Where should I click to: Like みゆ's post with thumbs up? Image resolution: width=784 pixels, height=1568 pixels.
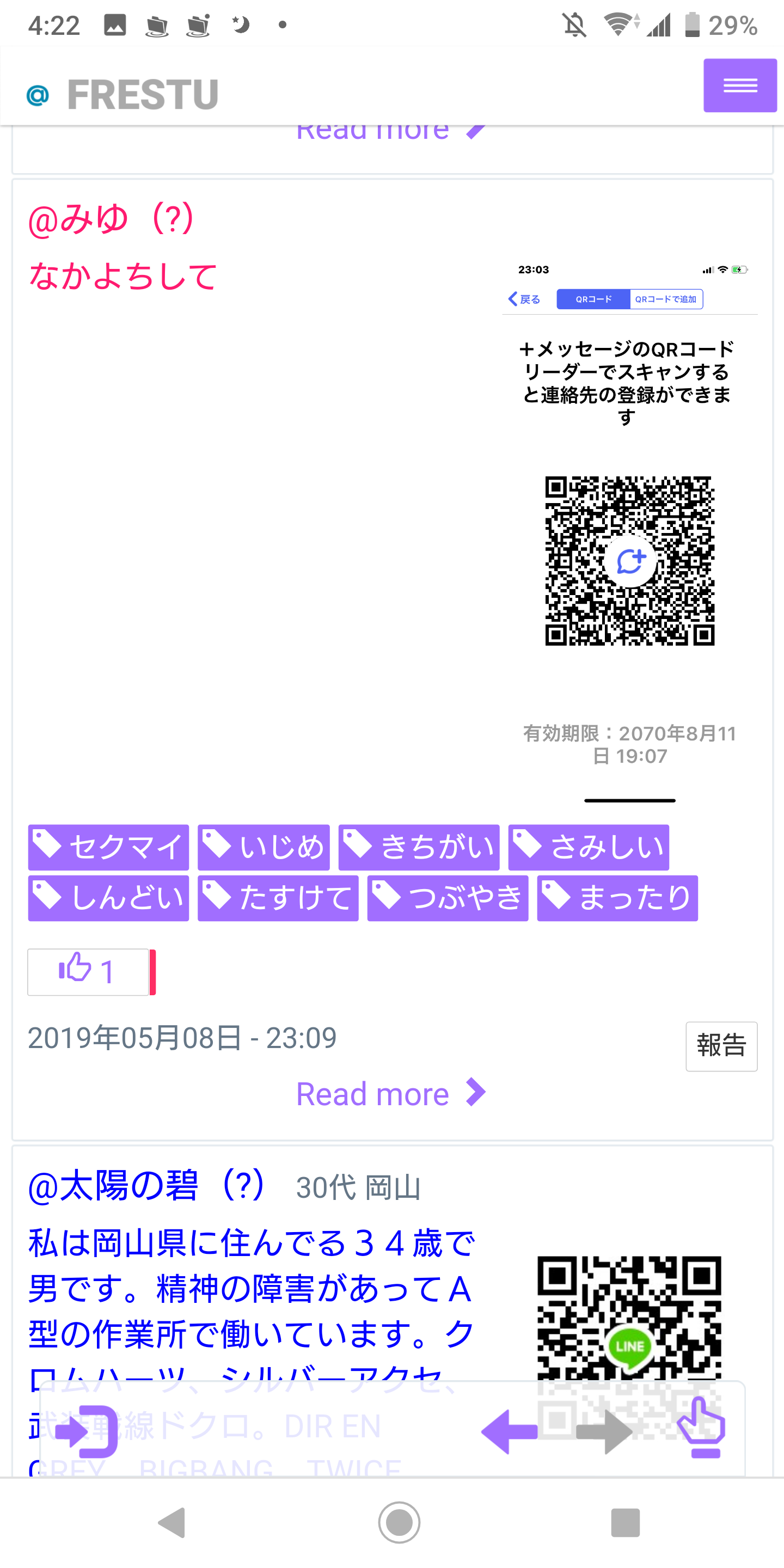point(88,971)
